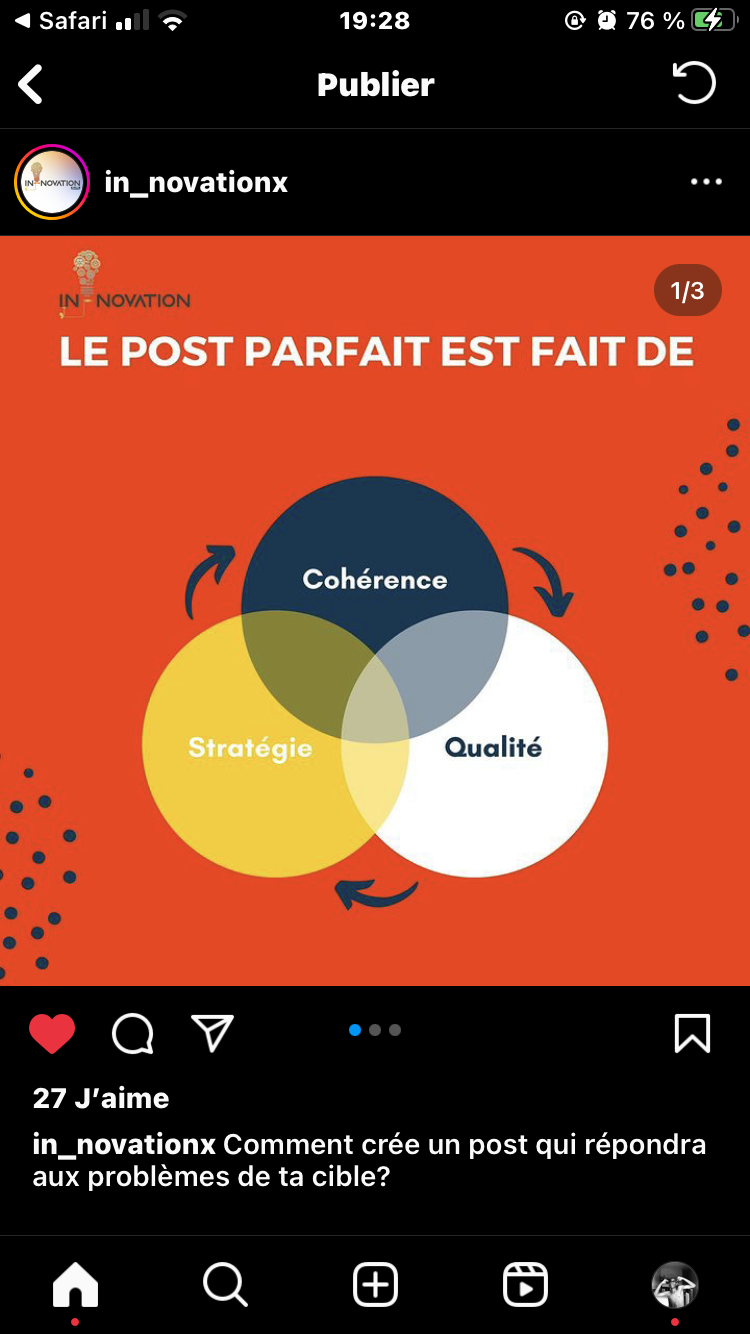Open the post's three-dot options menu
Image resolution: width=750 pixels, height=1334 pixels.
coord(706,182)
